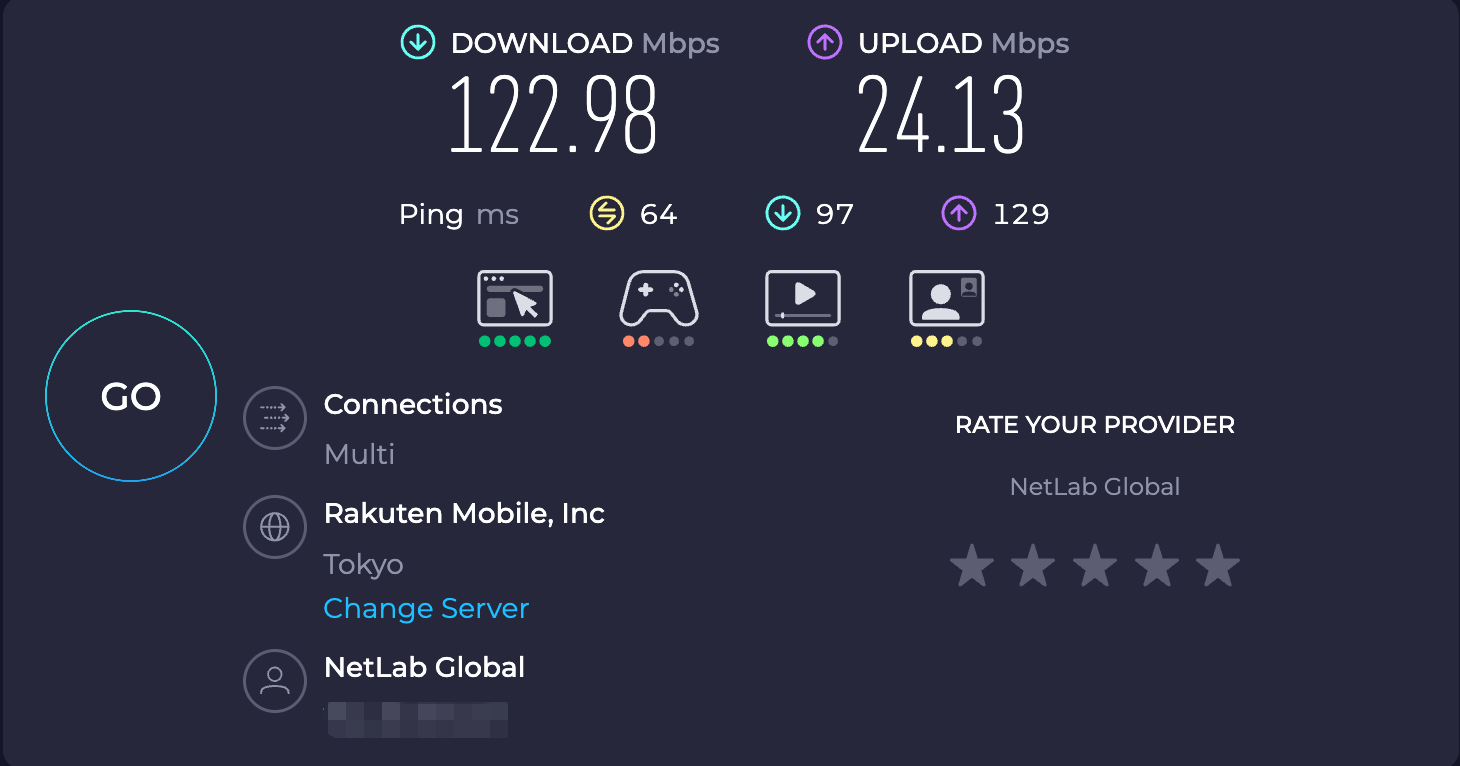Rate NetLab Global one star
This screenshot has height=766, width=1460.
click(x=971, y=566)
